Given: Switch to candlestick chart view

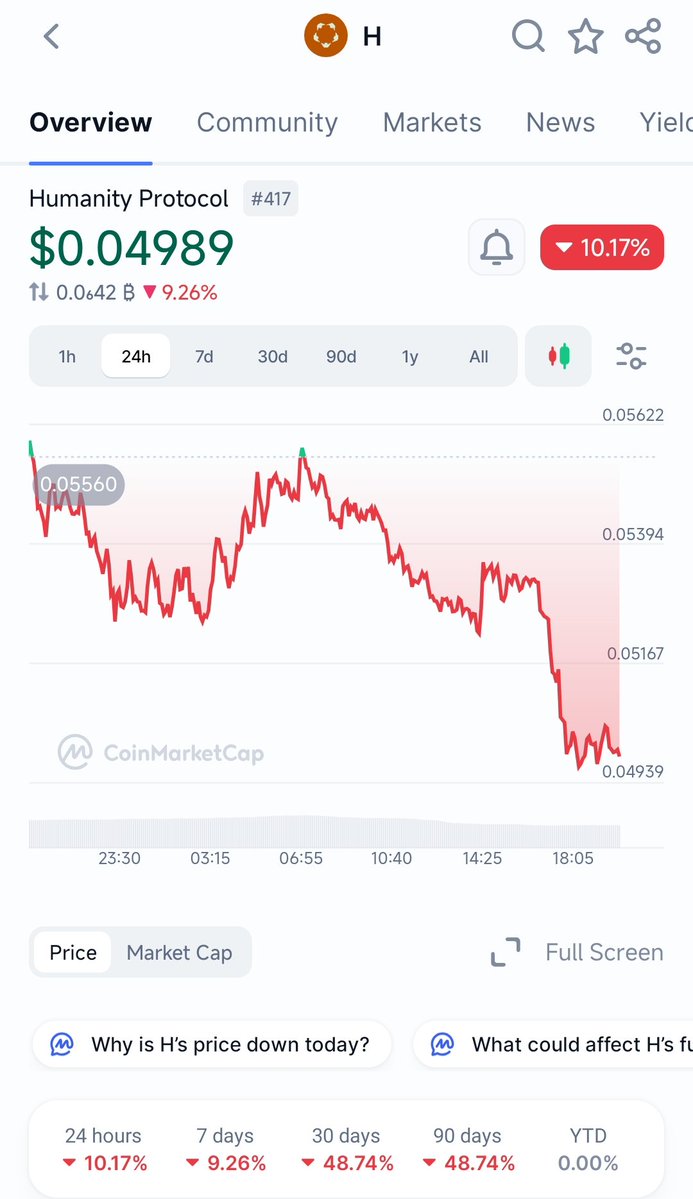Looking at the screenshot, I should coord(558,356).
